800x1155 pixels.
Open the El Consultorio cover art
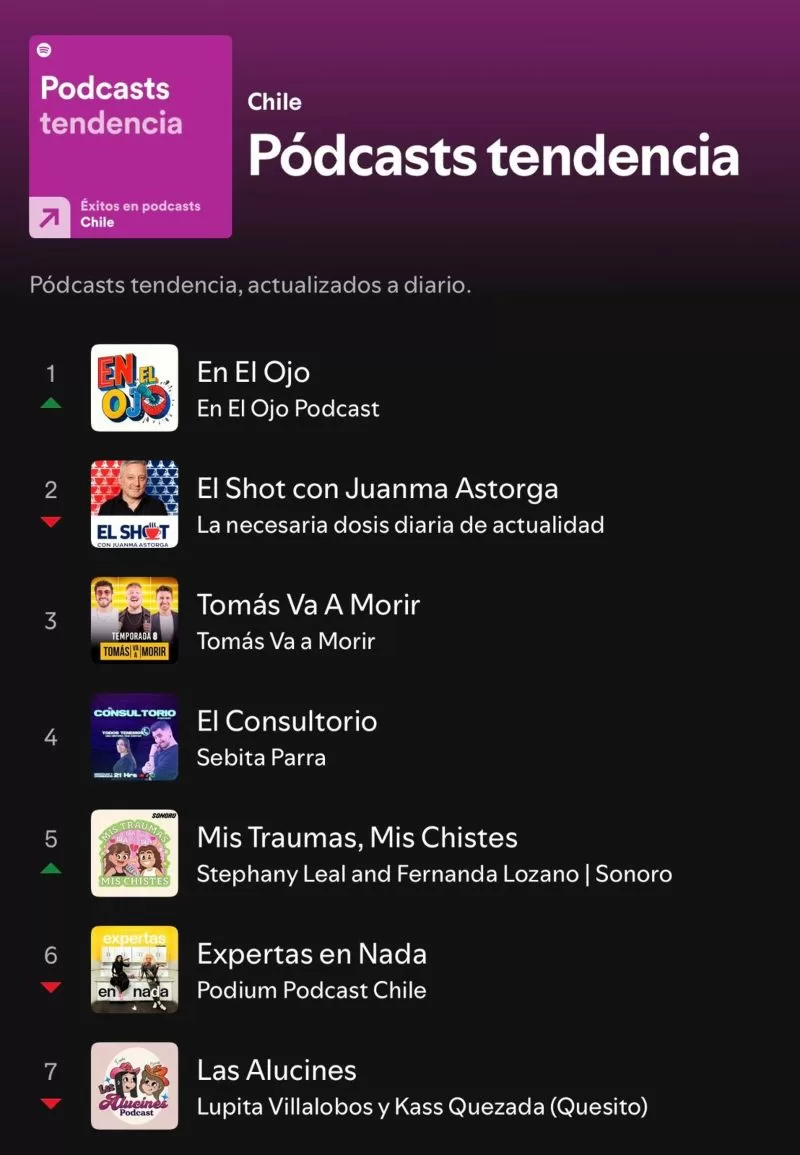(x=134, y=737)
